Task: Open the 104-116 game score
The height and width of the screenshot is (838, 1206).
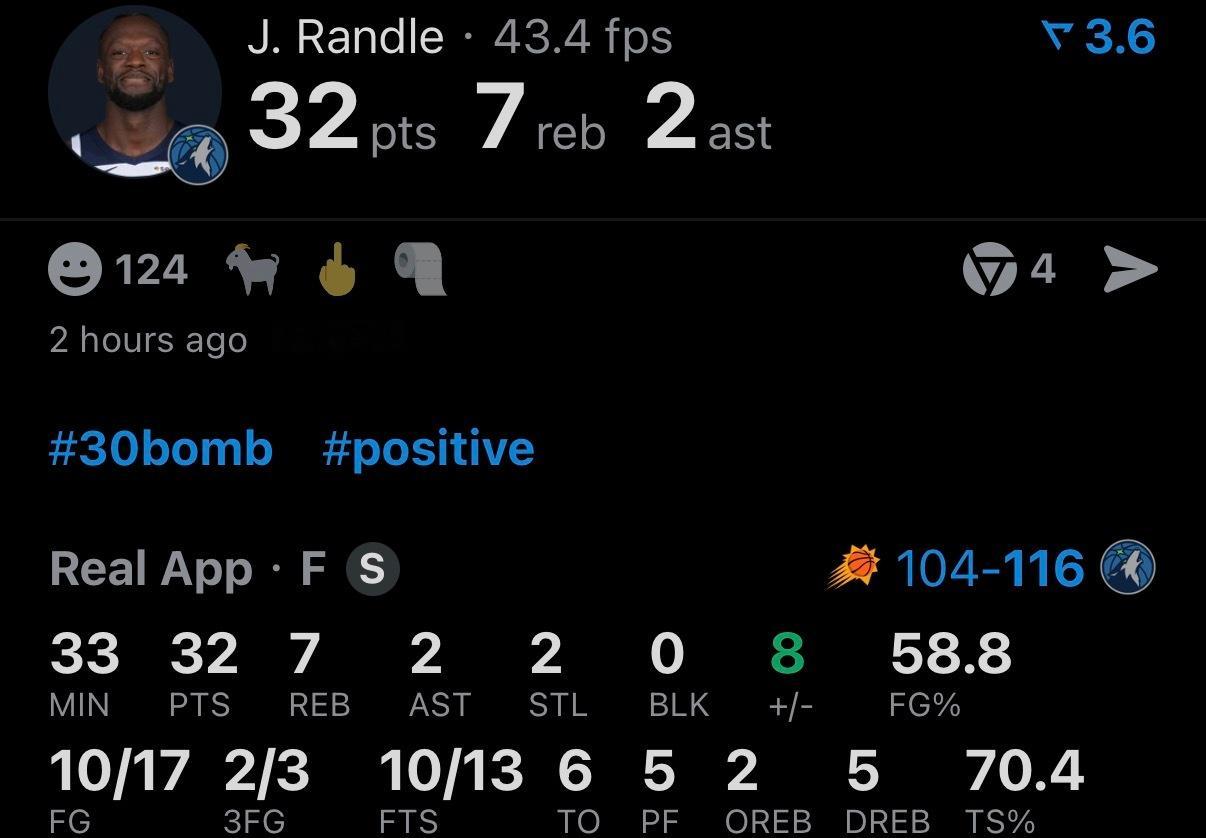Action: pyautogui.click(x=989, y=569)
